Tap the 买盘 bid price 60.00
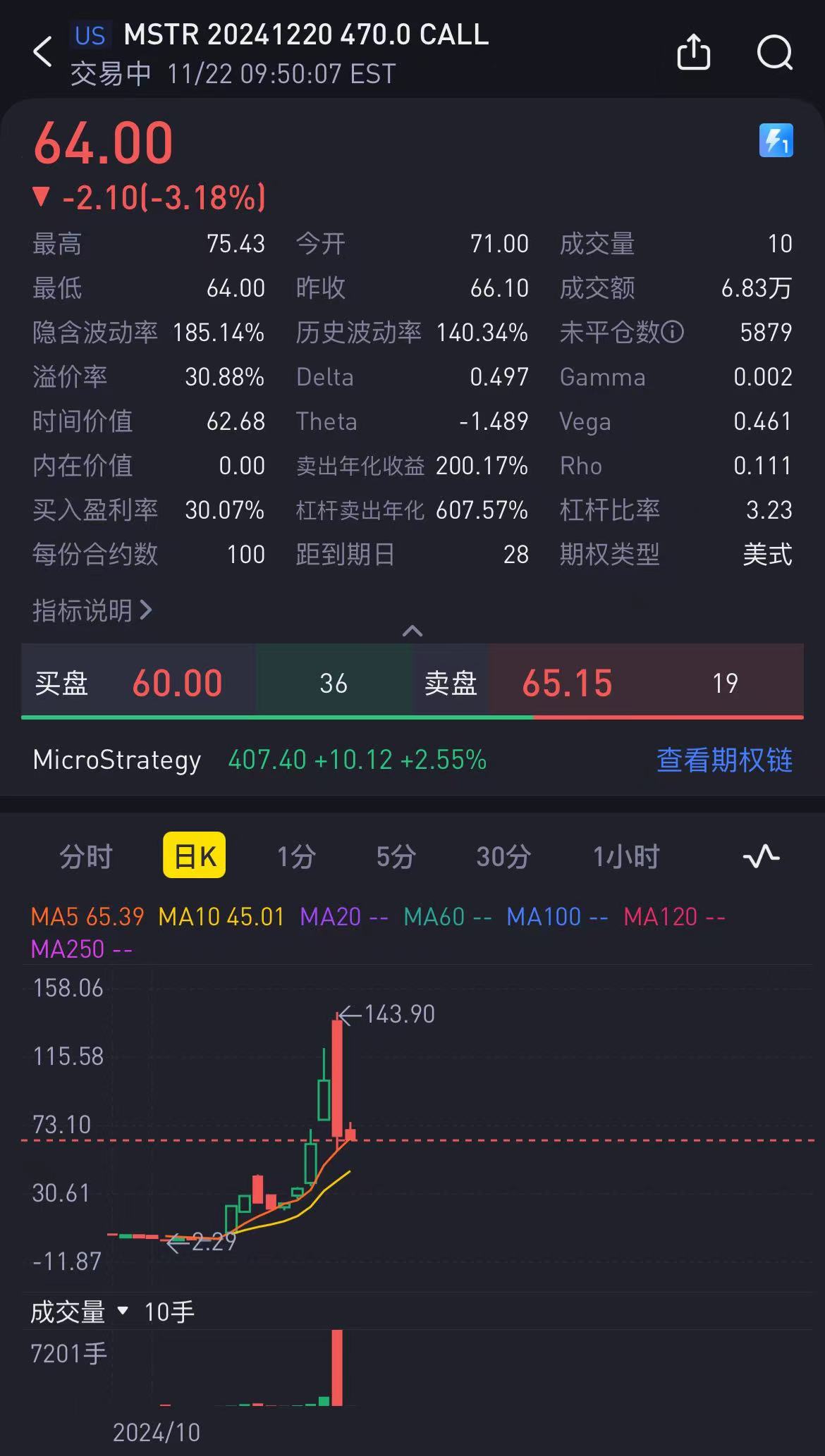 [177, 683]
